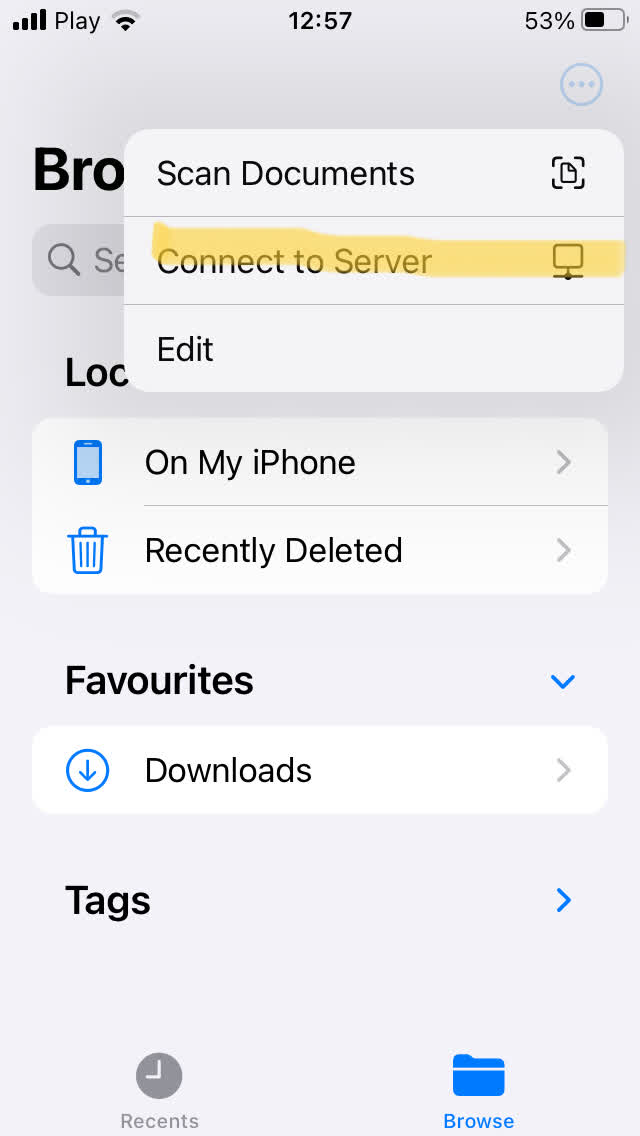Open On My iPhone location

point(320,462)
